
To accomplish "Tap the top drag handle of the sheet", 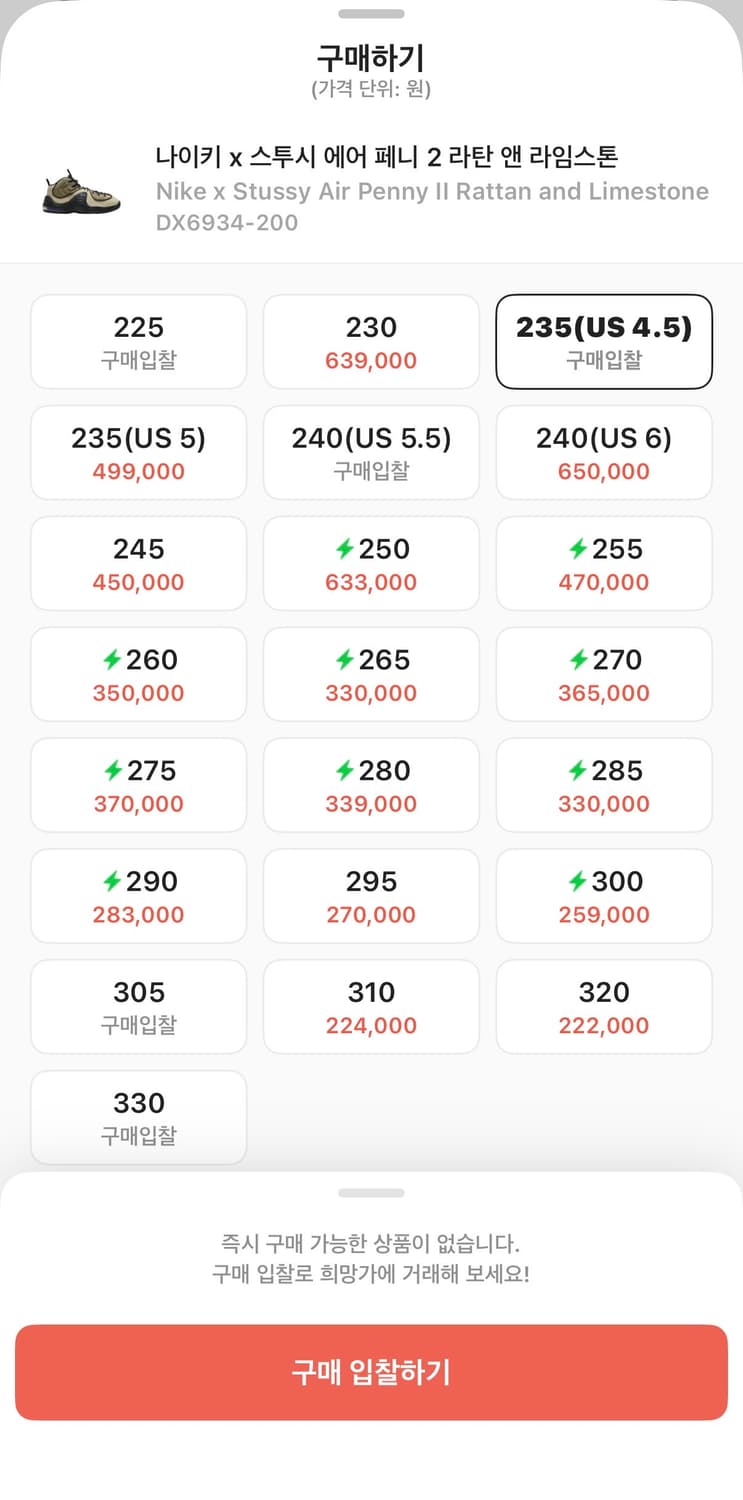I will [x=371, y=14].
